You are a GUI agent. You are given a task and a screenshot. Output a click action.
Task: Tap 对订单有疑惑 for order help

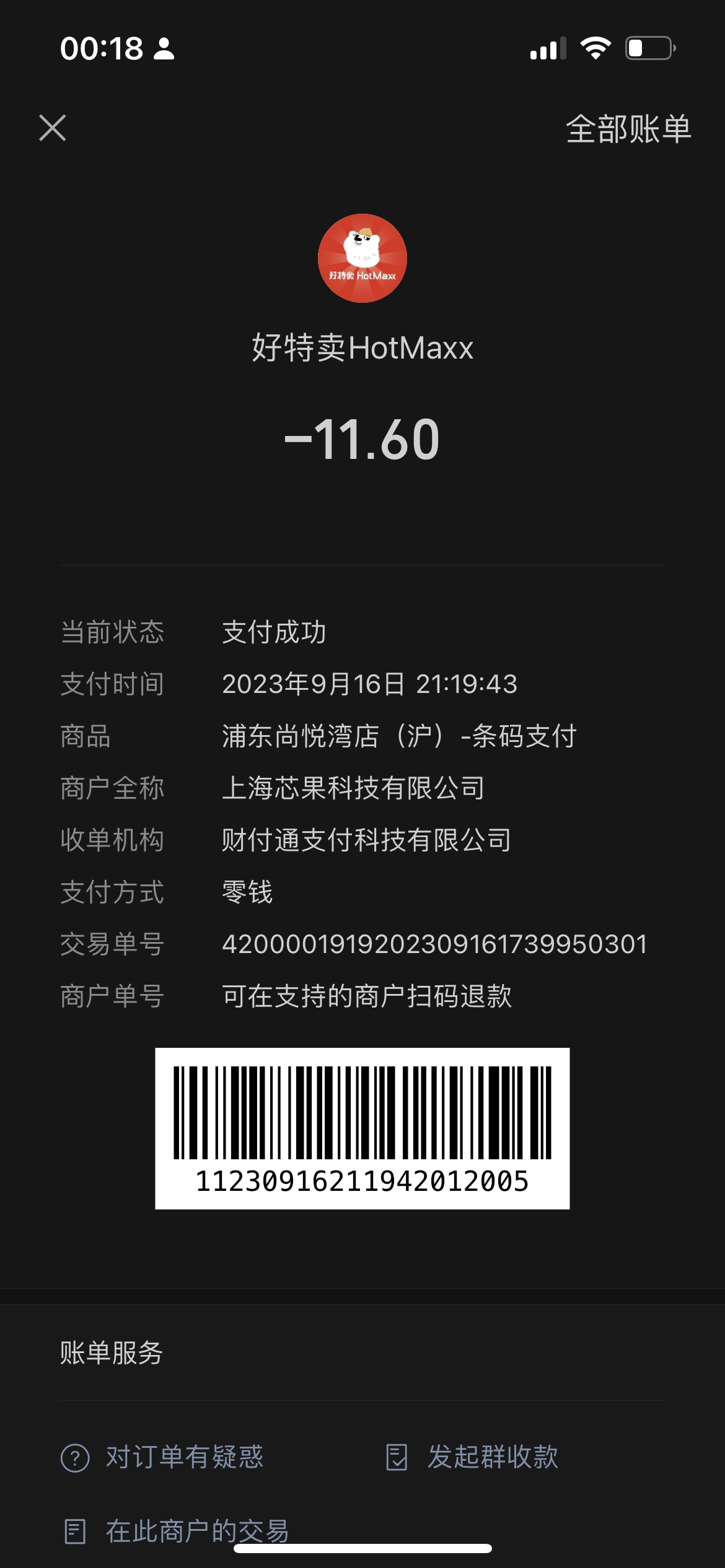click(x=162, y=1457)
